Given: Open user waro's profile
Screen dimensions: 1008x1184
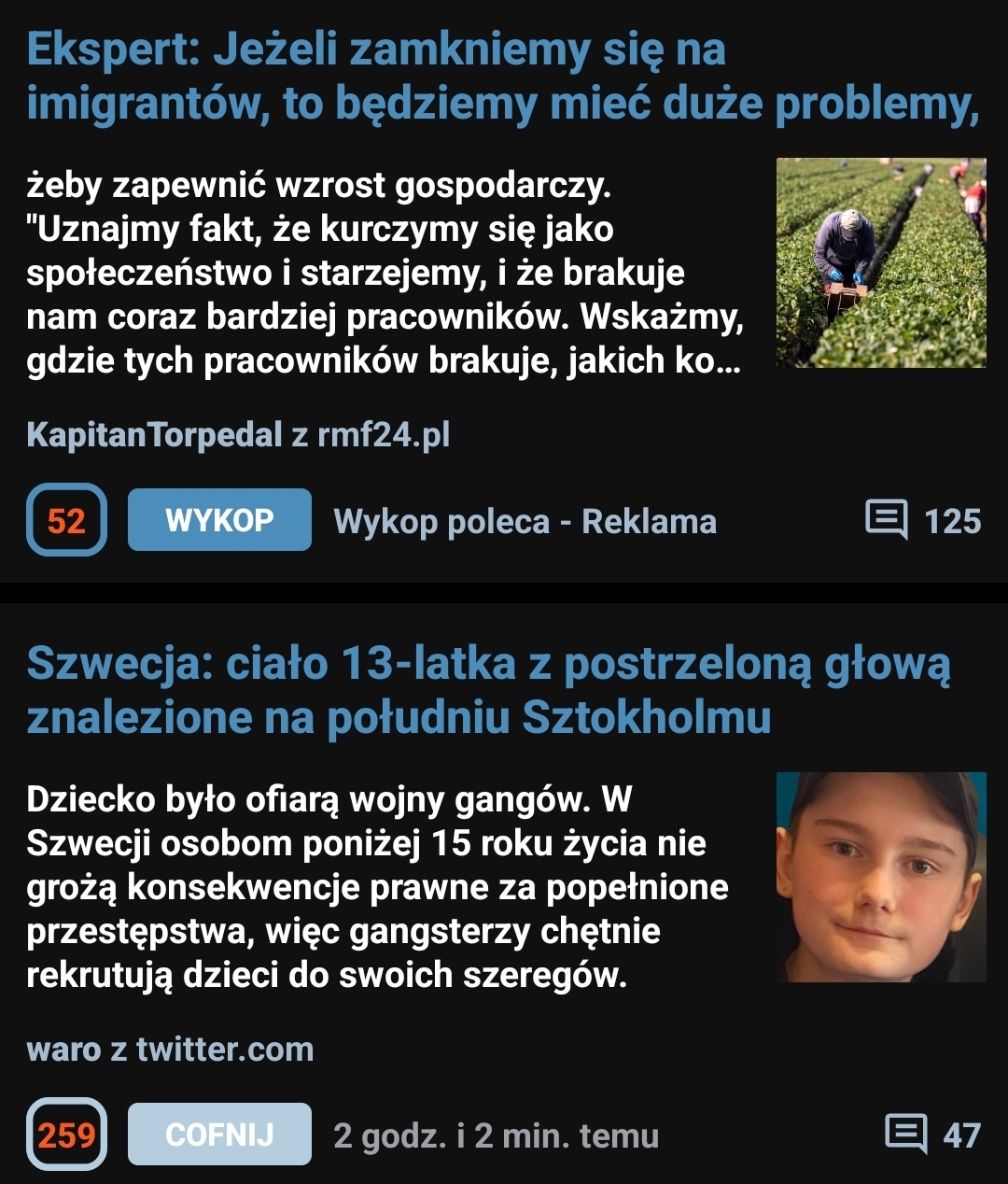Looking at the screenshot, I should click(x=63, y=1049).
